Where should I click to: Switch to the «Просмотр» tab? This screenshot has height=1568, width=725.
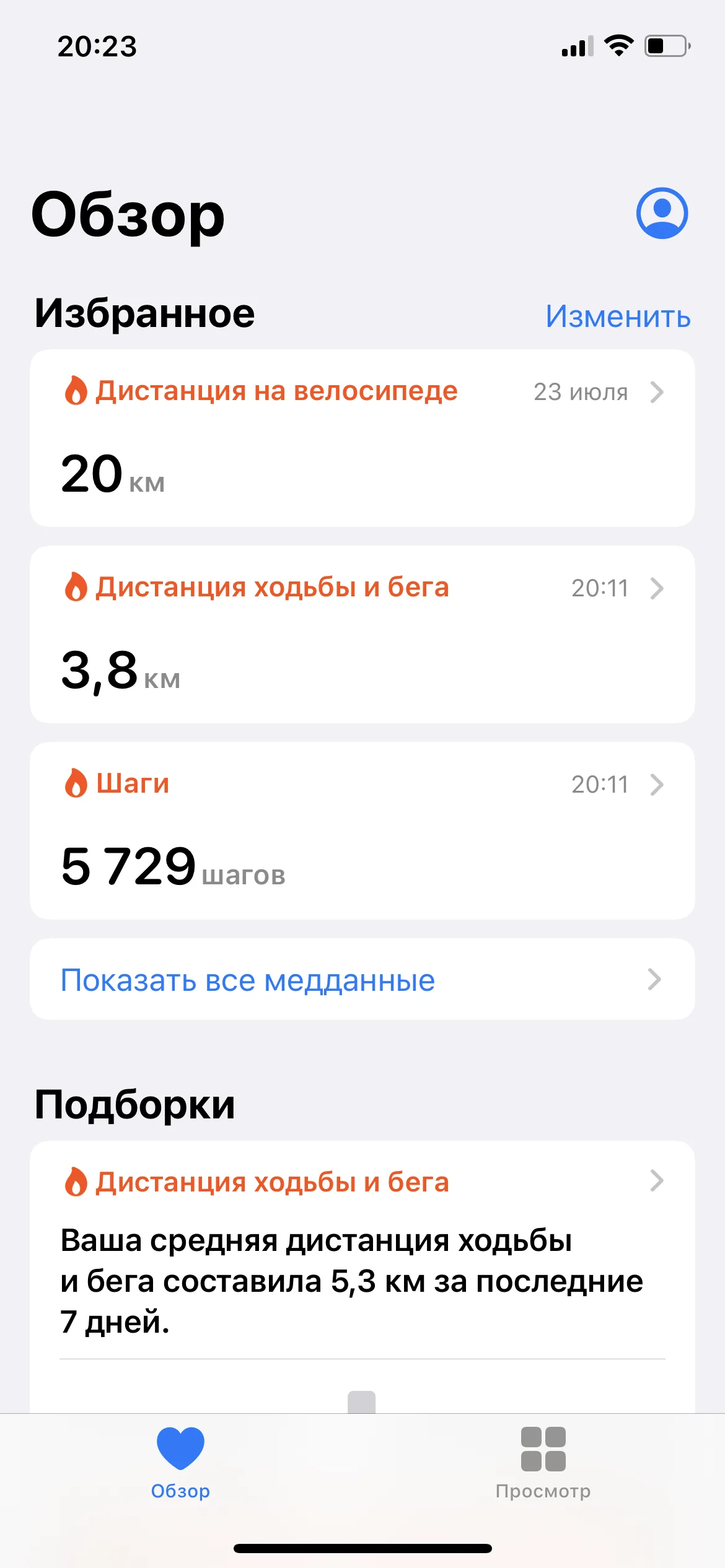click(543, 1463)
